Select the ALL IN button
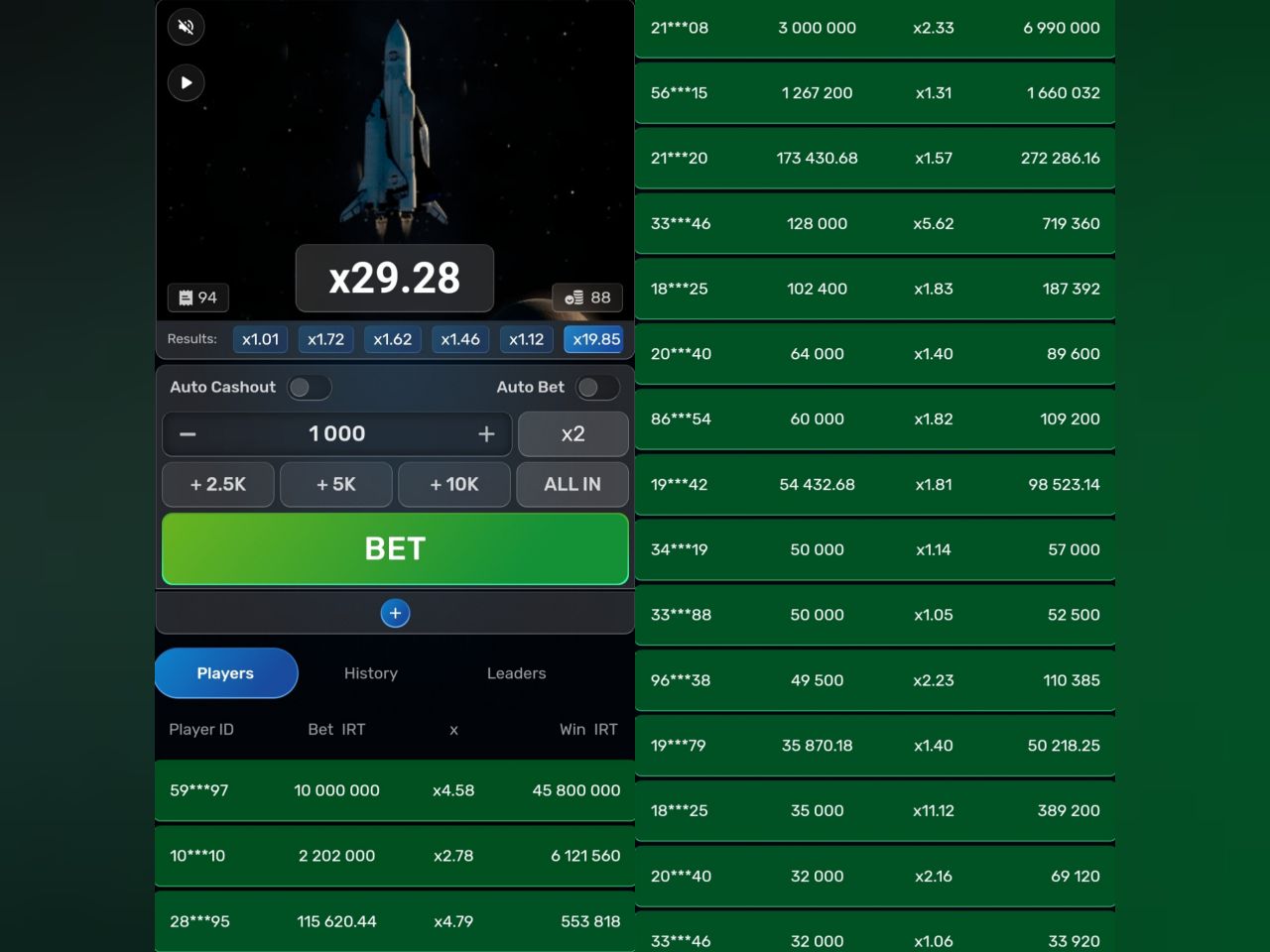1270x952 pixels. click(x=572, y=485)
